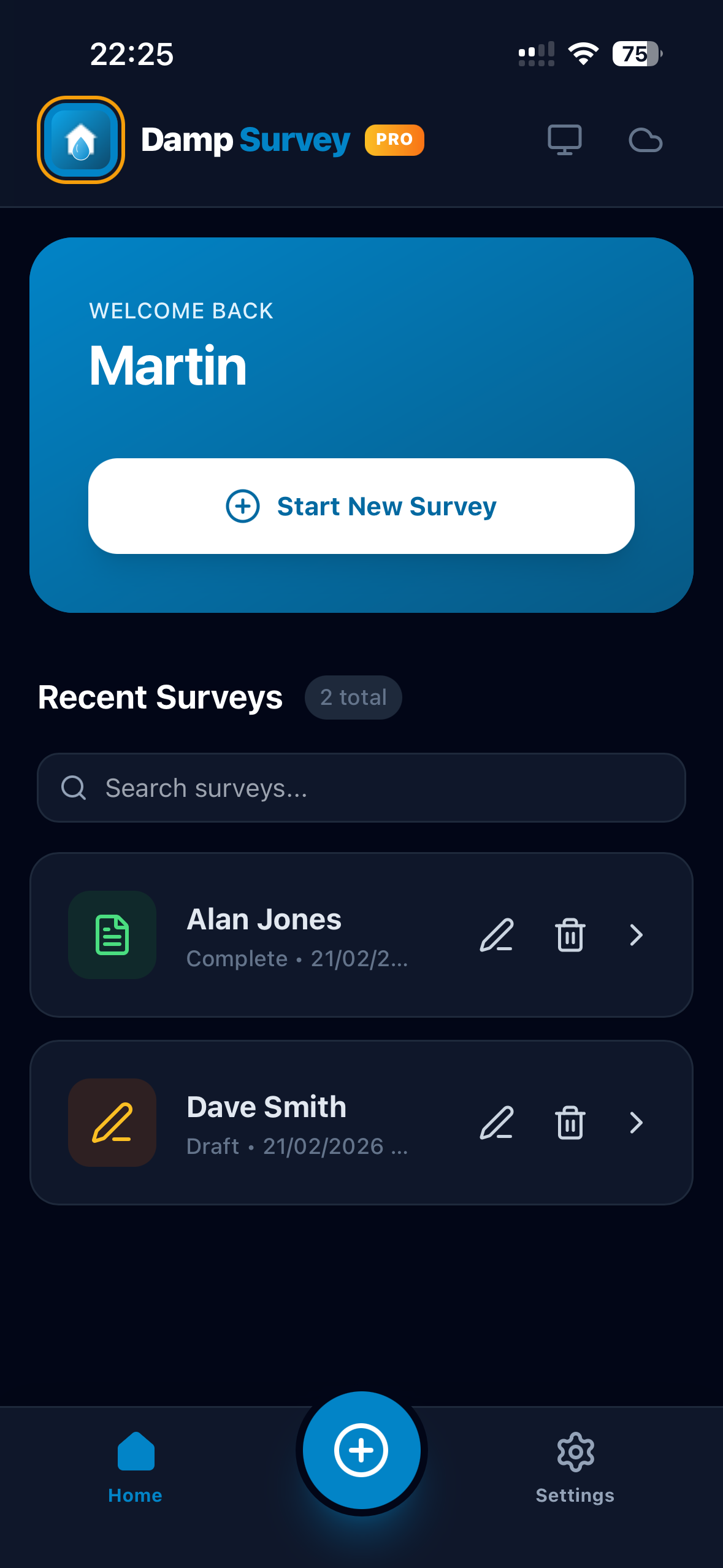The height and width of the screenshot is (1568, 723).
Task: Open the Settings gear in bottom bar
Action: click(575, 1451)
